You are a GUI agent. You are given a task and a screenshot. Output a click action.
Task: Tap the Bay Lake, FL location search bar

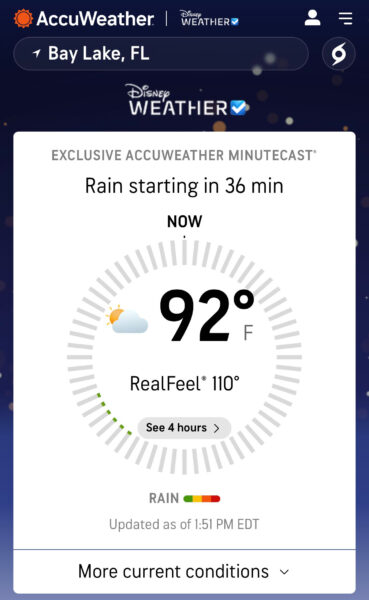(161, 54)
